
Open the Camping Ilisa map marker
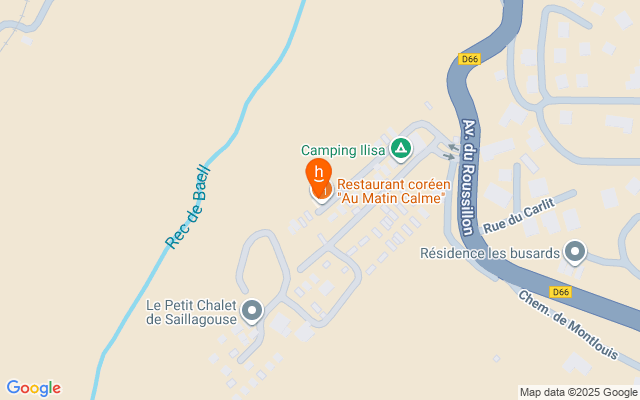[x=400, y=150]
